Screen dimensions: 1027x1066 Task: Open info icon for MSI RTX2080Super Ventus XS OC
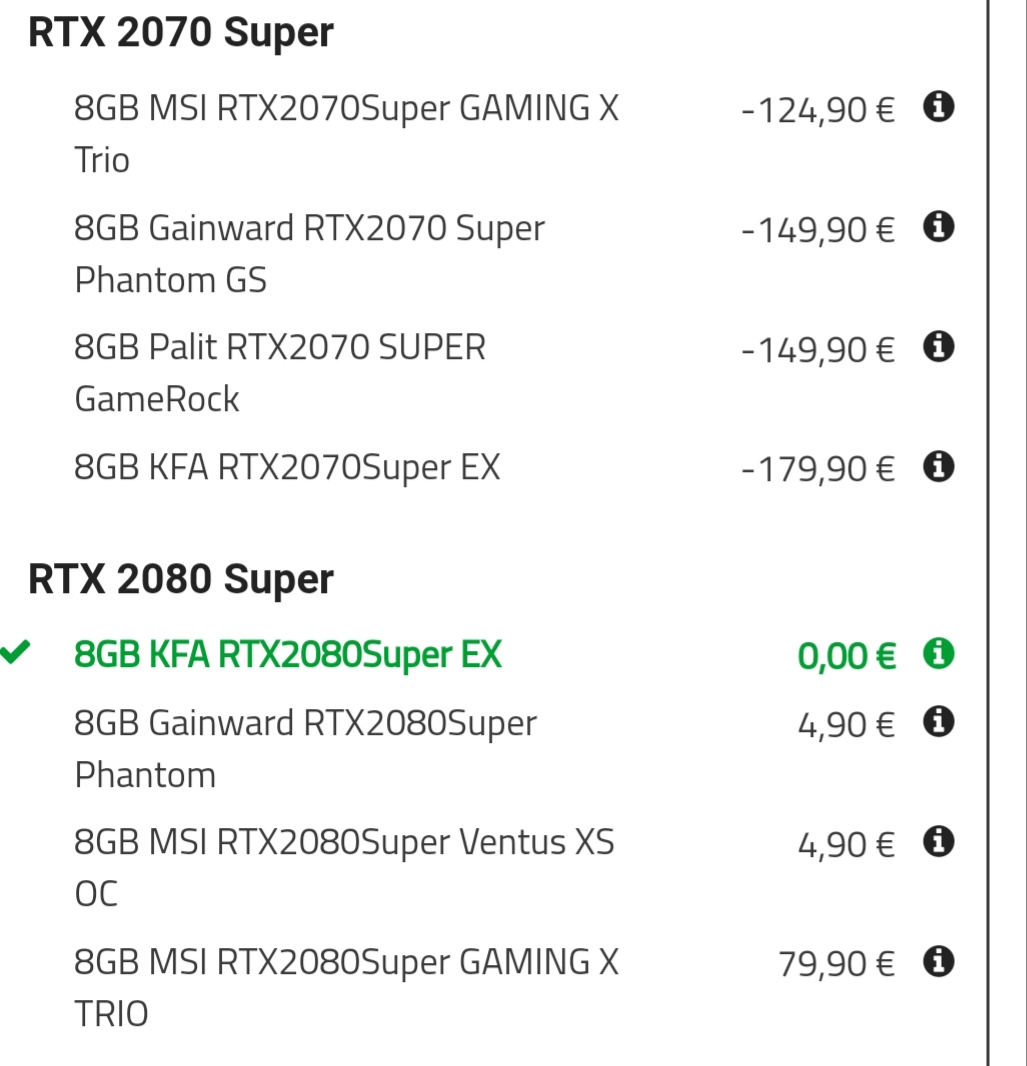click(937, 842)
